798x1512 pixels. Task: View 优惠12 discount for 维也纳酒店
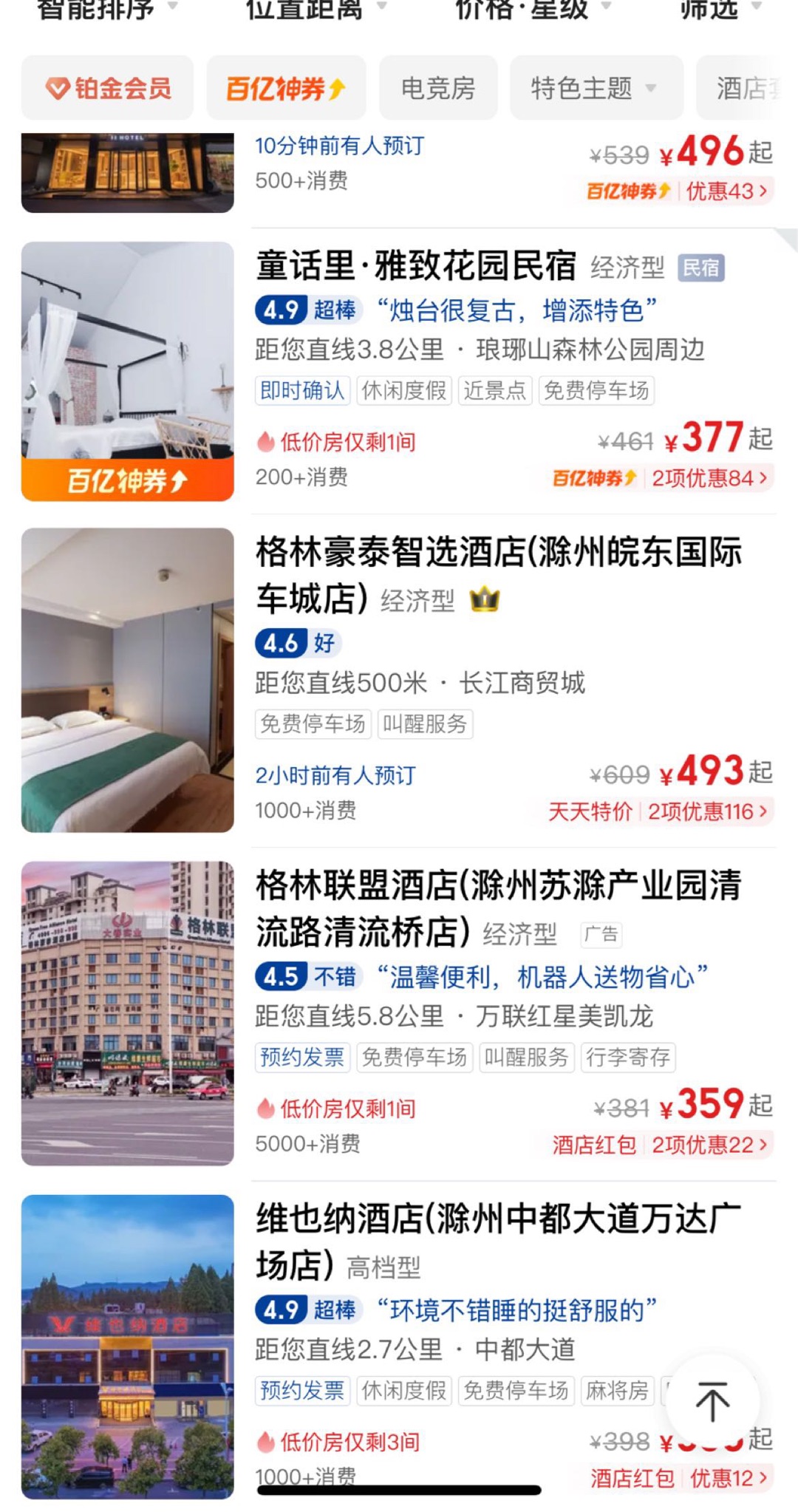(x=728, y=1478)
